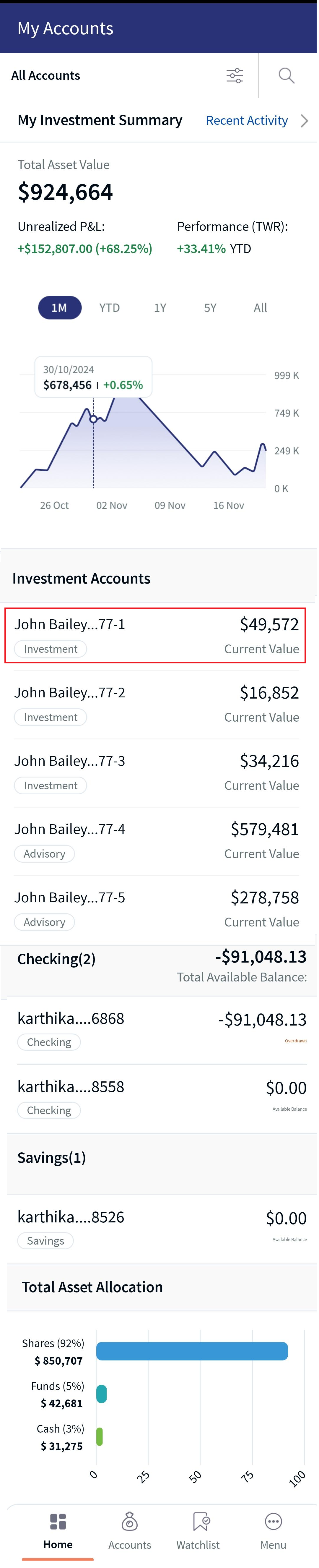This screenshot has height=1568, width=319.
Task: Switch chart range to YTD
Action: tap(109, 307)
